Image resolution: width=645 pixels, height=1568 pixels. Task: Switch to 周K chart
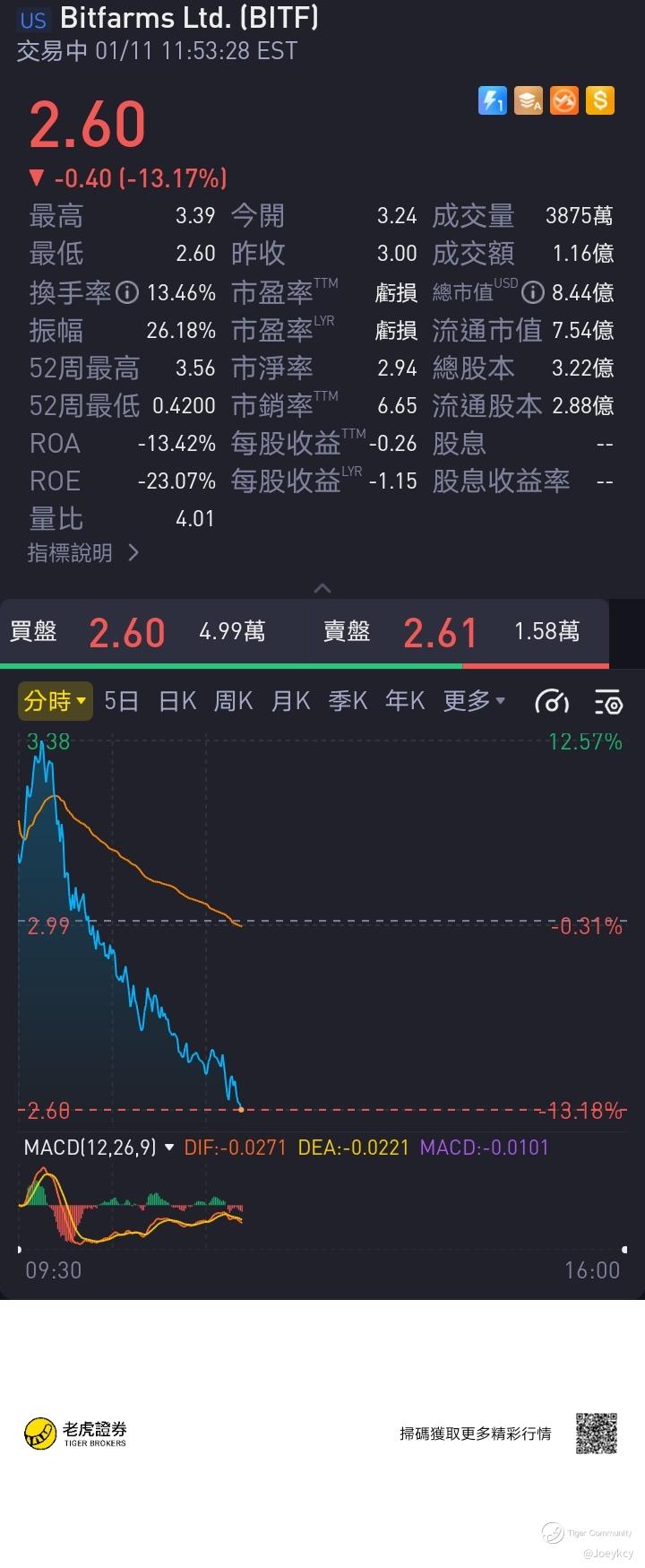233,701
